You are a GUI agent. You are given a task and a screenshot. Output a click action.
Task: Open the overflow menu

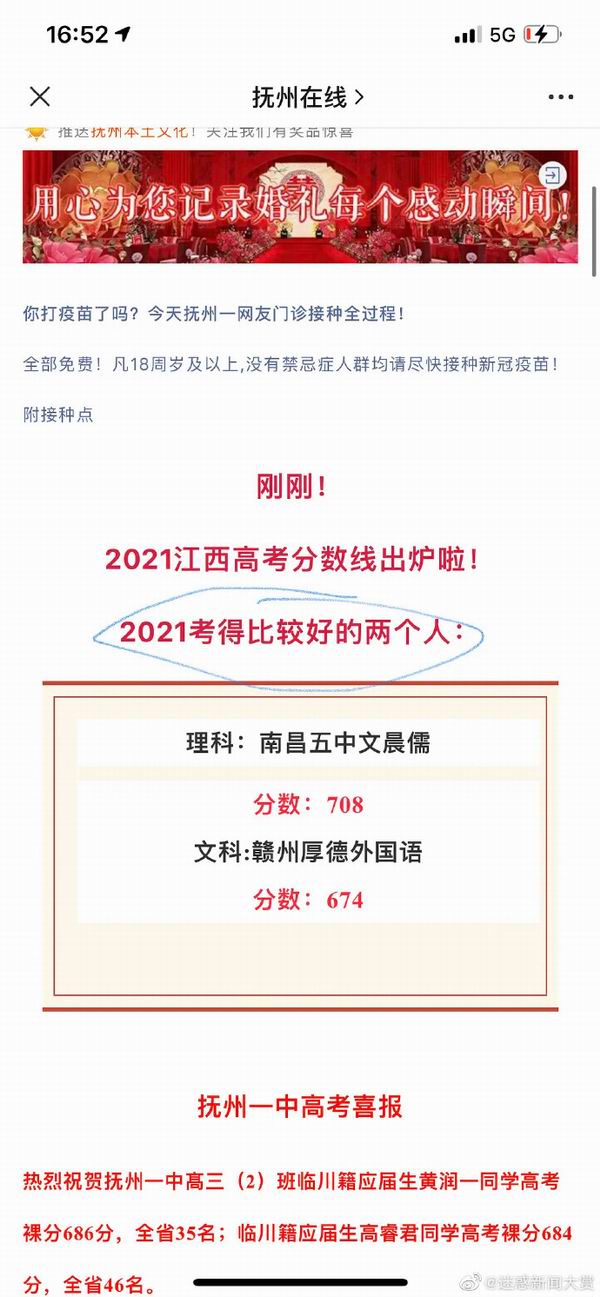coord(560,97)
